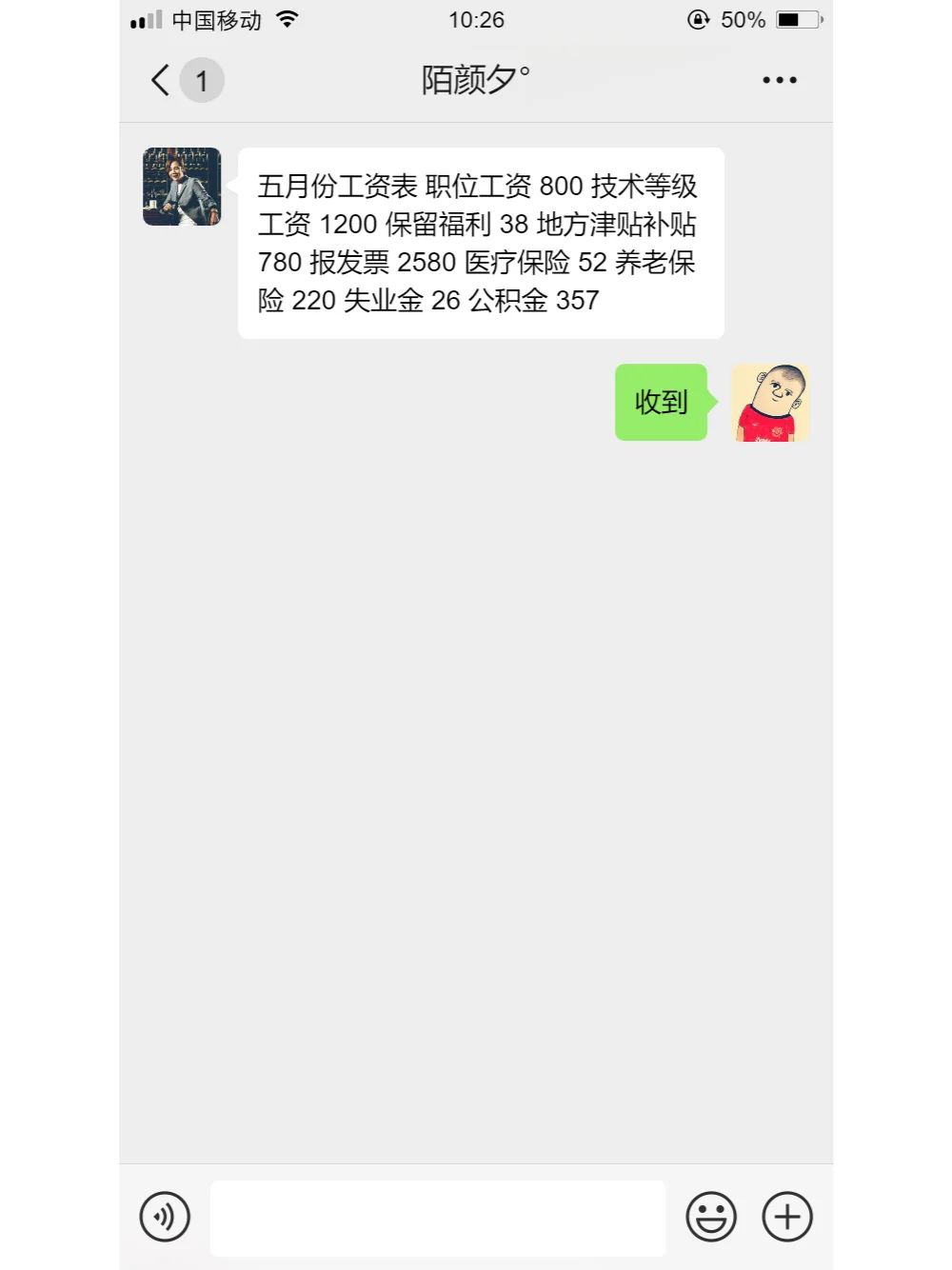
Task: Open the plus attachment menu
Action: point(787,1217)
